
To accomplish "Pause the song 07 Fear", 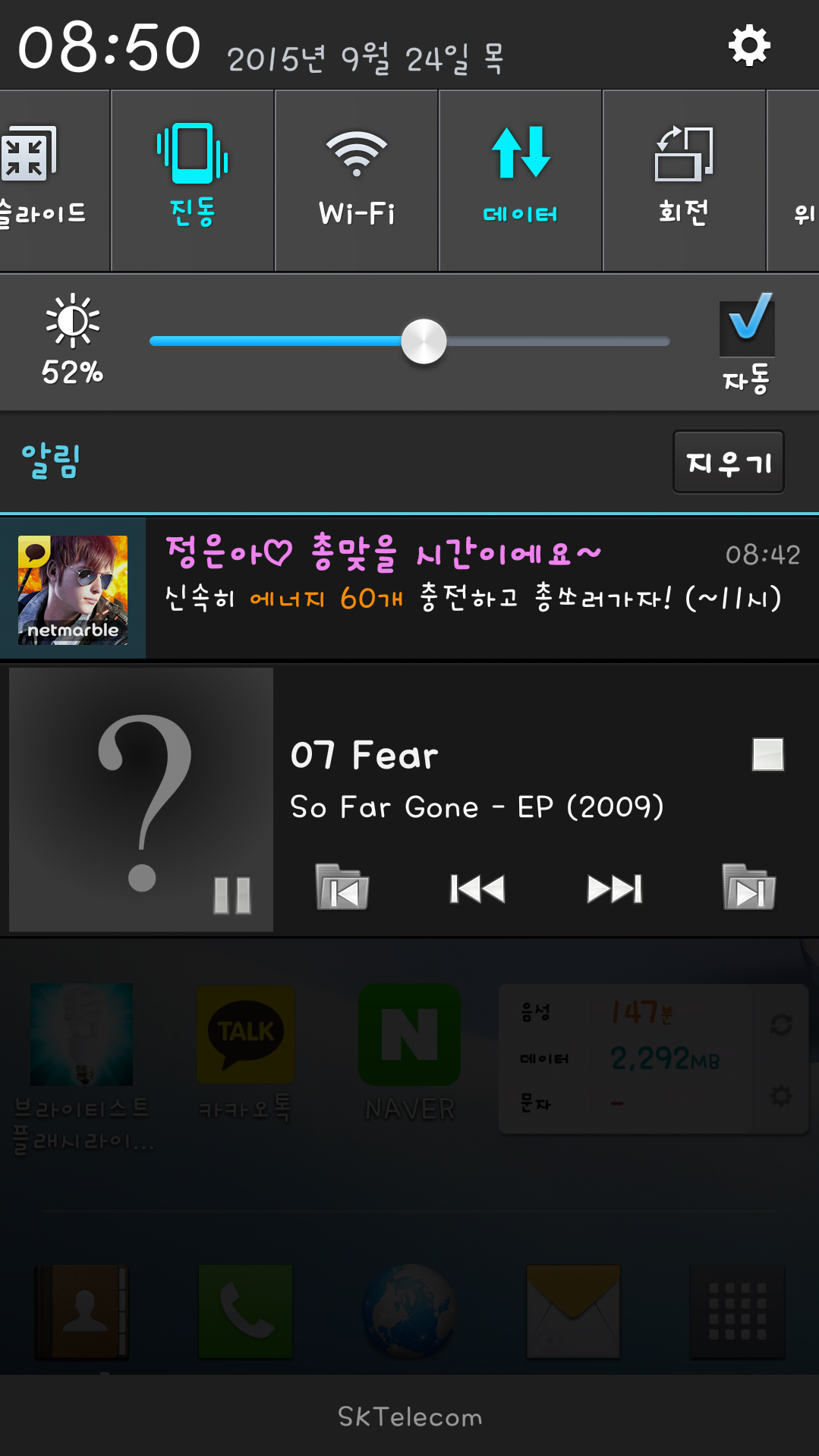I will pos(232,895).
